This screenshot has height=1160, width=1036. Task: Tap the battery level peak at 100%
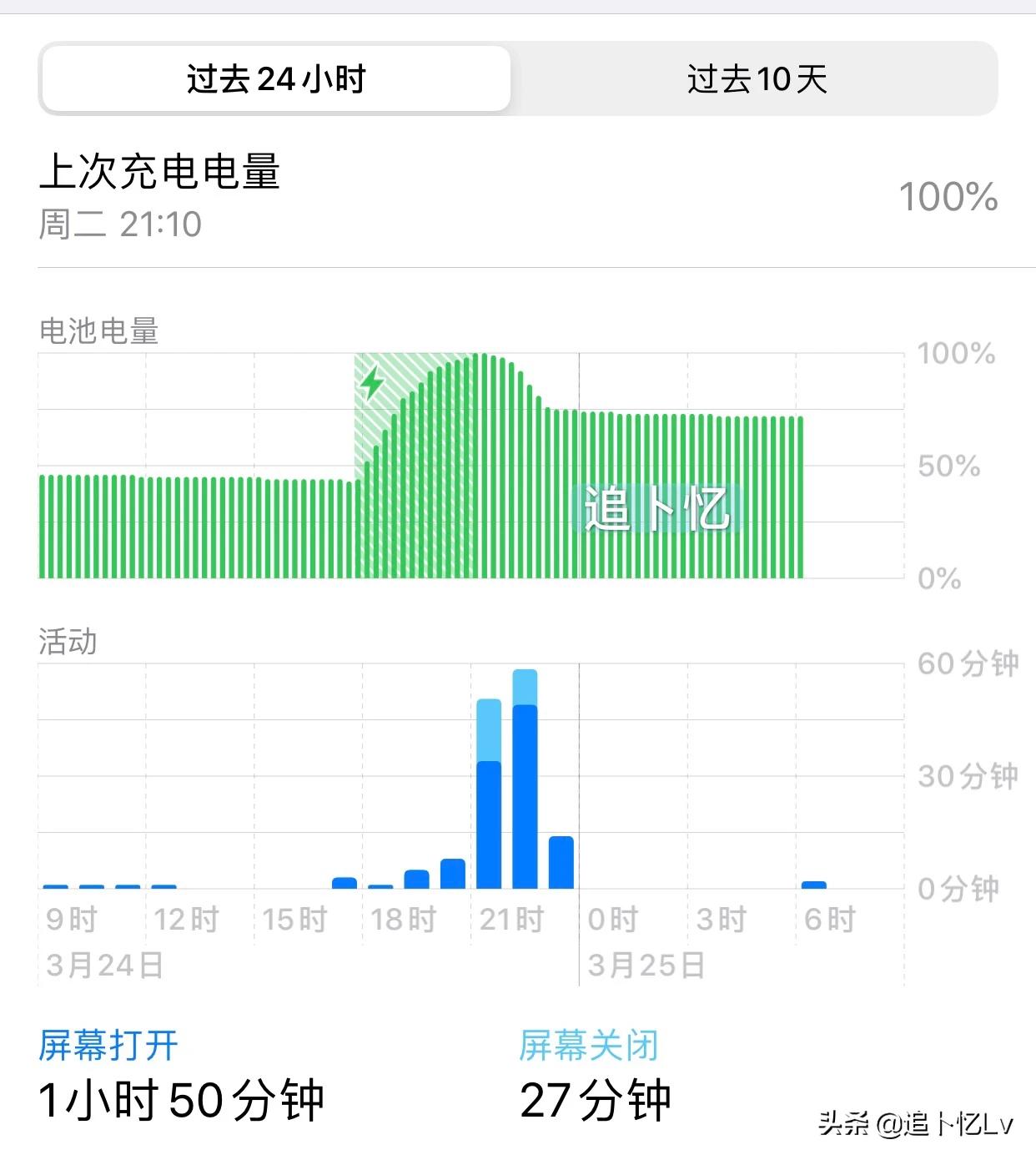click(x=484, y=359)
